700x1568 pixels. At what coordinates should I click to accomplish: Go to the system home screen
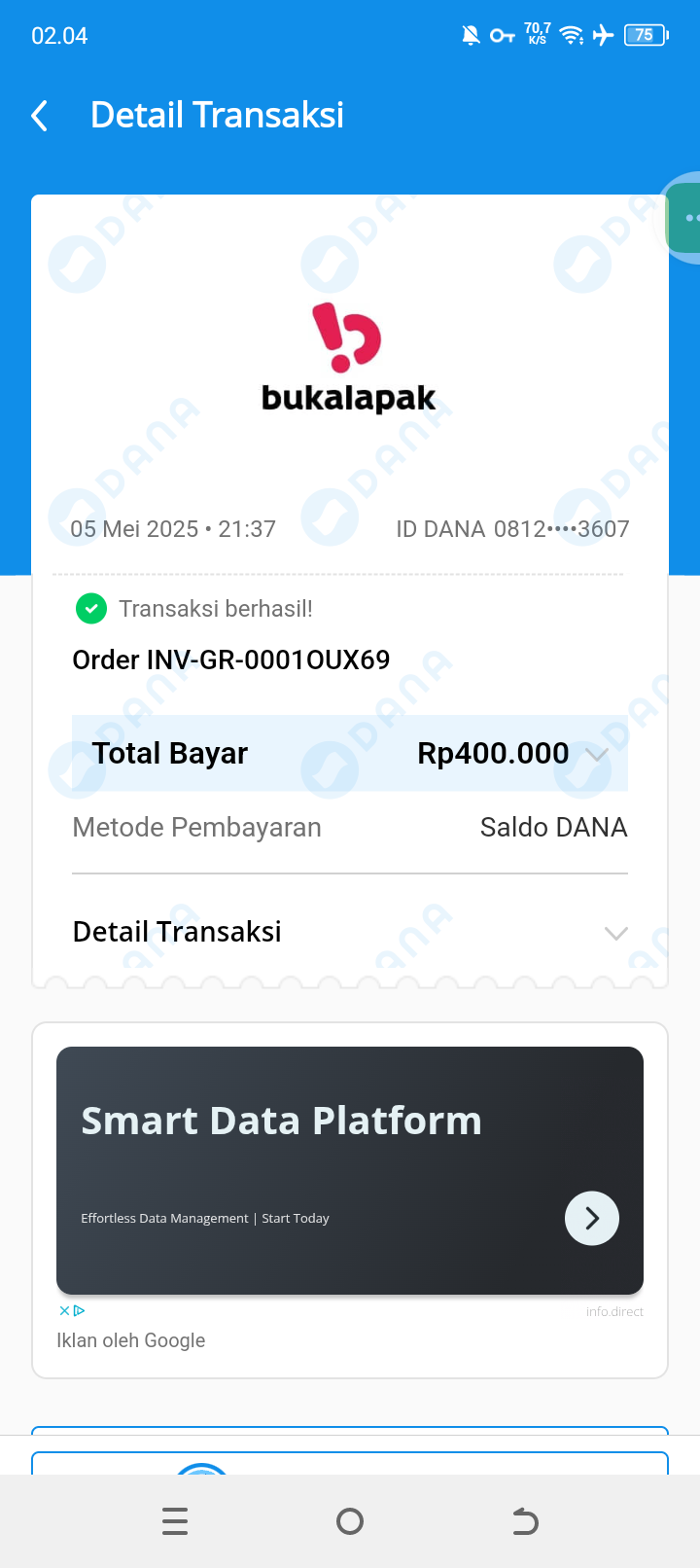(x=350, y=1521)
